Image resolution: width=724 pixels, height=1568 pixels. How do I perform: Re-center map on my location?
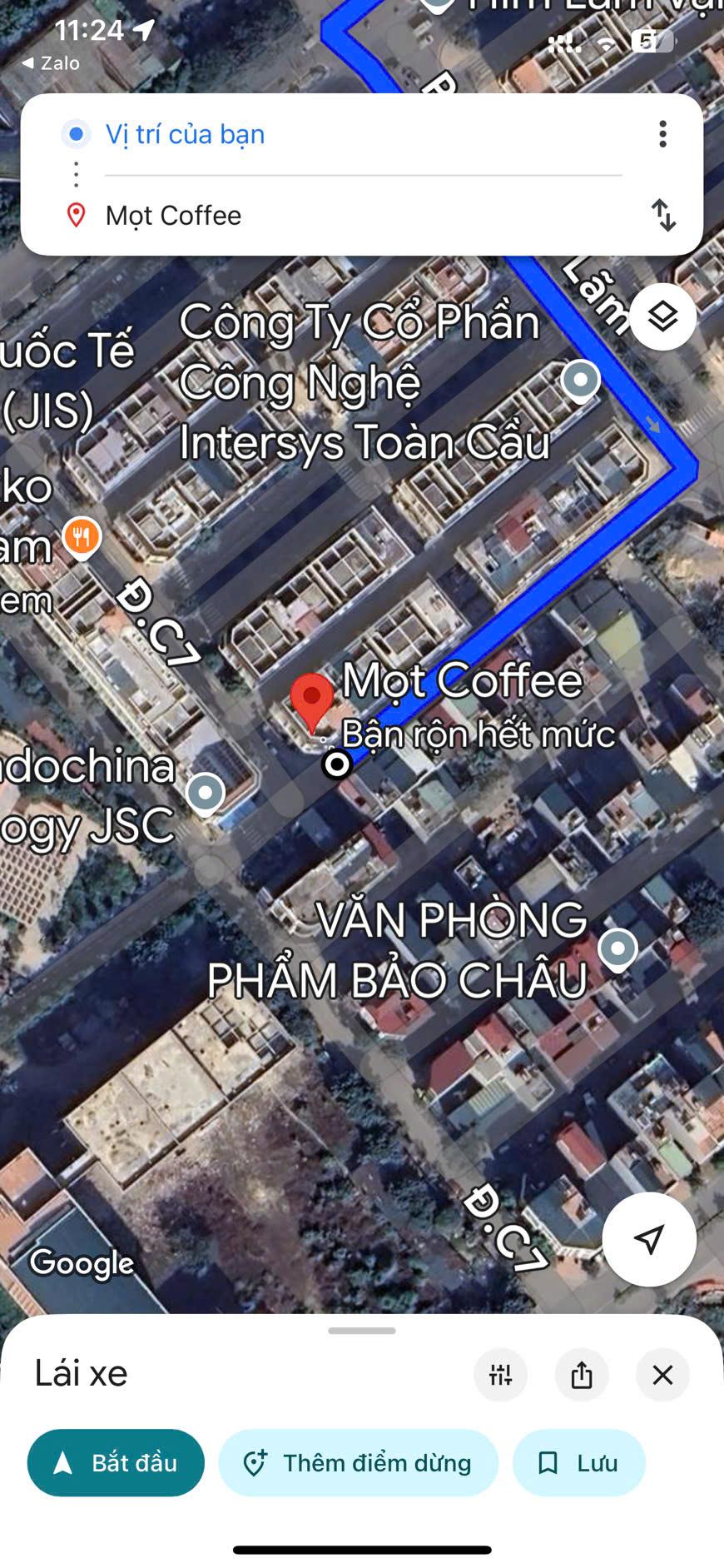tap(649, 1239)
